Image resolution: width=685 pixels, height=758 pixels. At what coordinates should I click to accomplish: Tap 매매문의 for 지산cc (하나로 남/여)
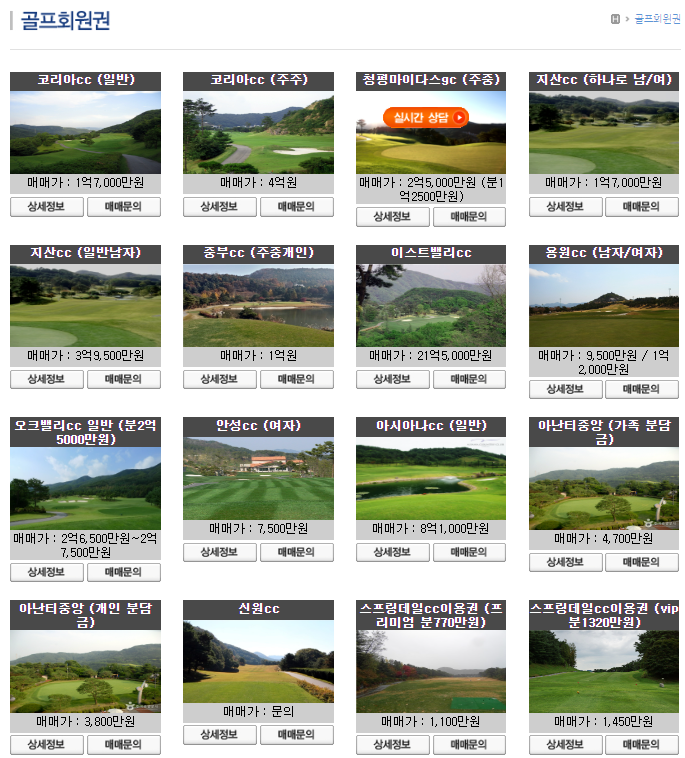click(x=642, y=207)
